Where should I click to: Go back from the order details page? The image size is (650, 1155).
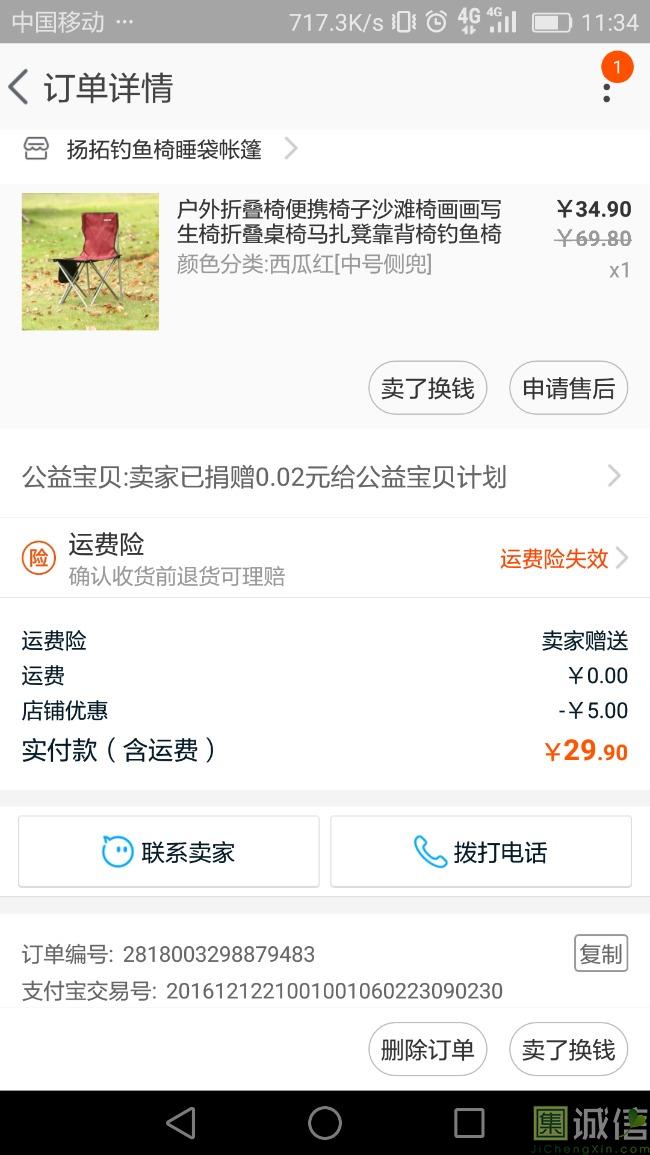coord(19,88)
